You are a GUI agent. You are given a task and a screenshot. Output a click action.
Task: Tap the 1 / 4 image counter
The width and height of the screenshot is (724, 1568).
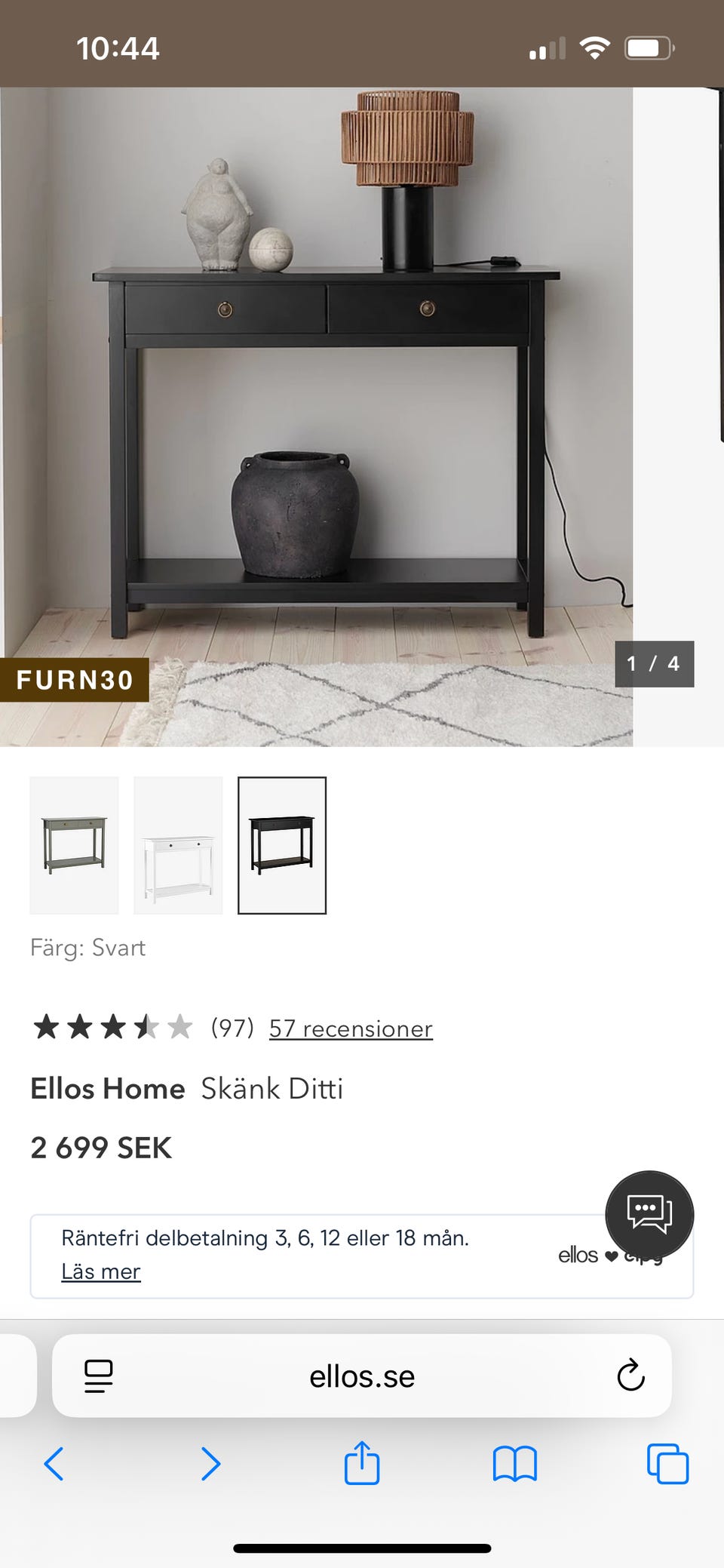coord(653,664)
